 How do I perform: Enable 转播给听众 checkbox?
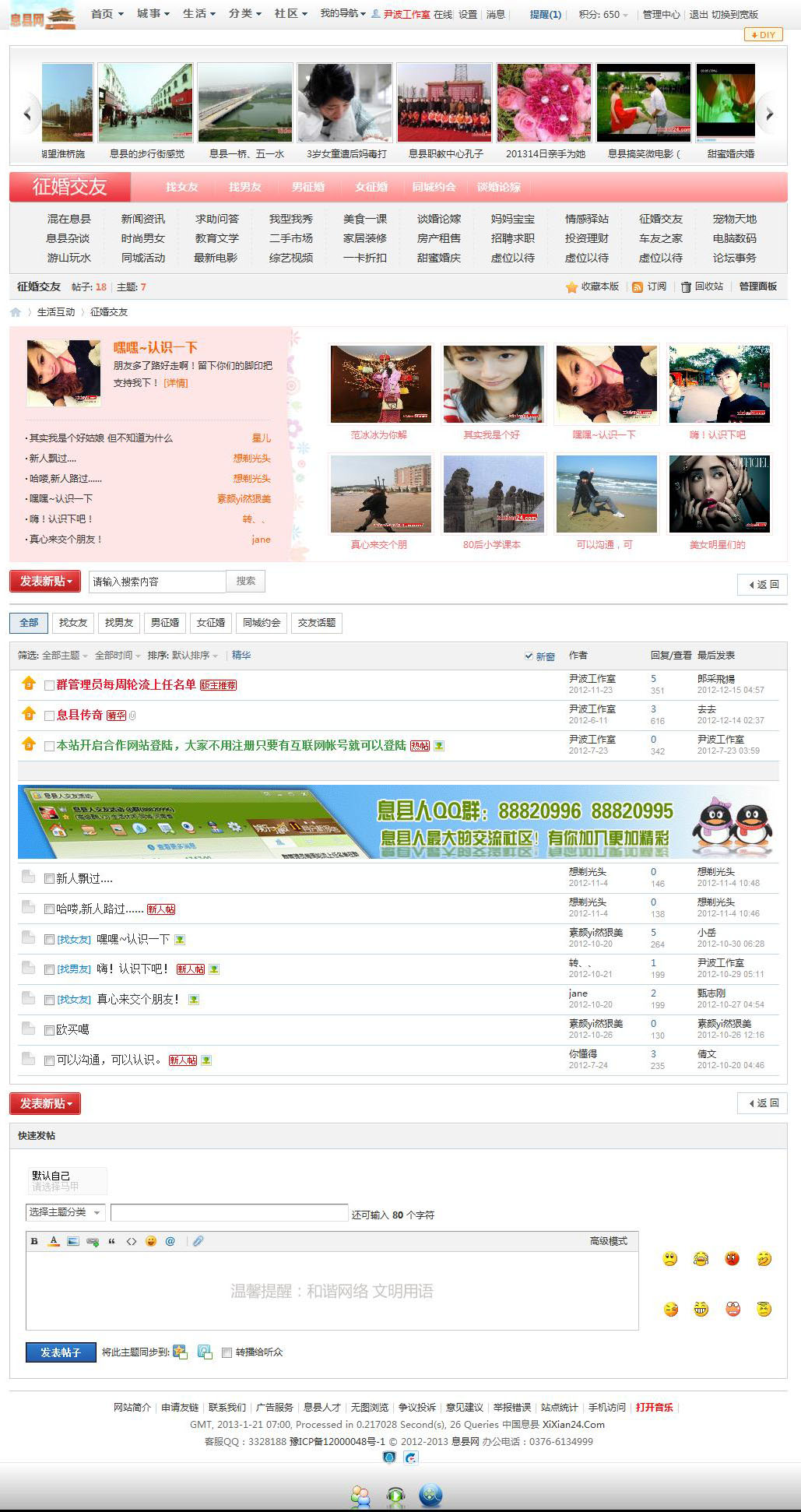point(227,1352)
